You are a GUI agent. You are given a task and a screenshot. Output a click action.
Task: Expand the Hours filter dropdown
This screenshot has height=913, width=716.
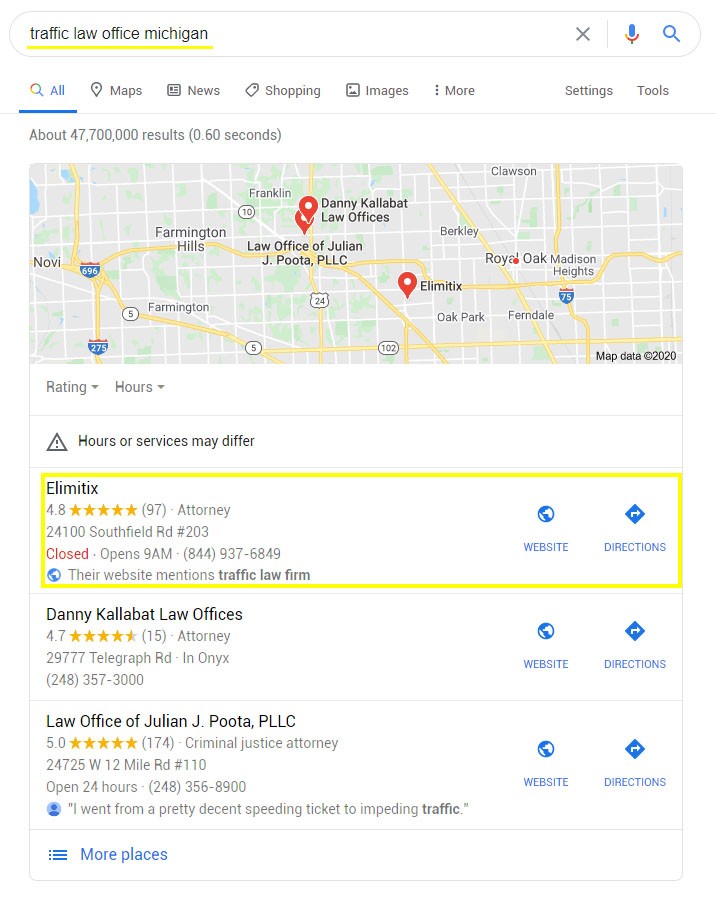coord(139,387)
